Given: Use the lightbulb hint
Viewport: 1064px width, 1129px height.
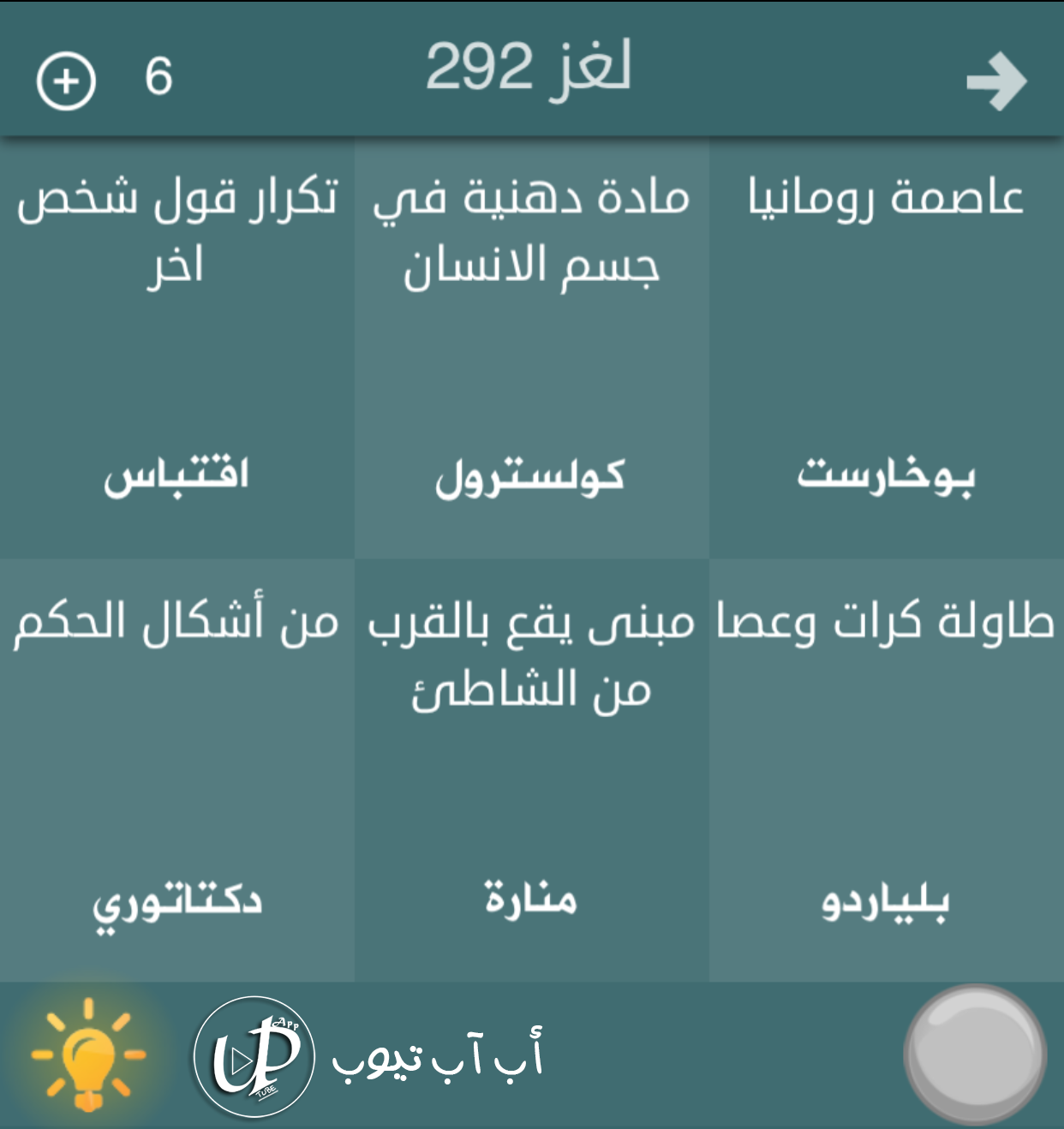Looking at the screenshot, I should tap(88, 1054).
